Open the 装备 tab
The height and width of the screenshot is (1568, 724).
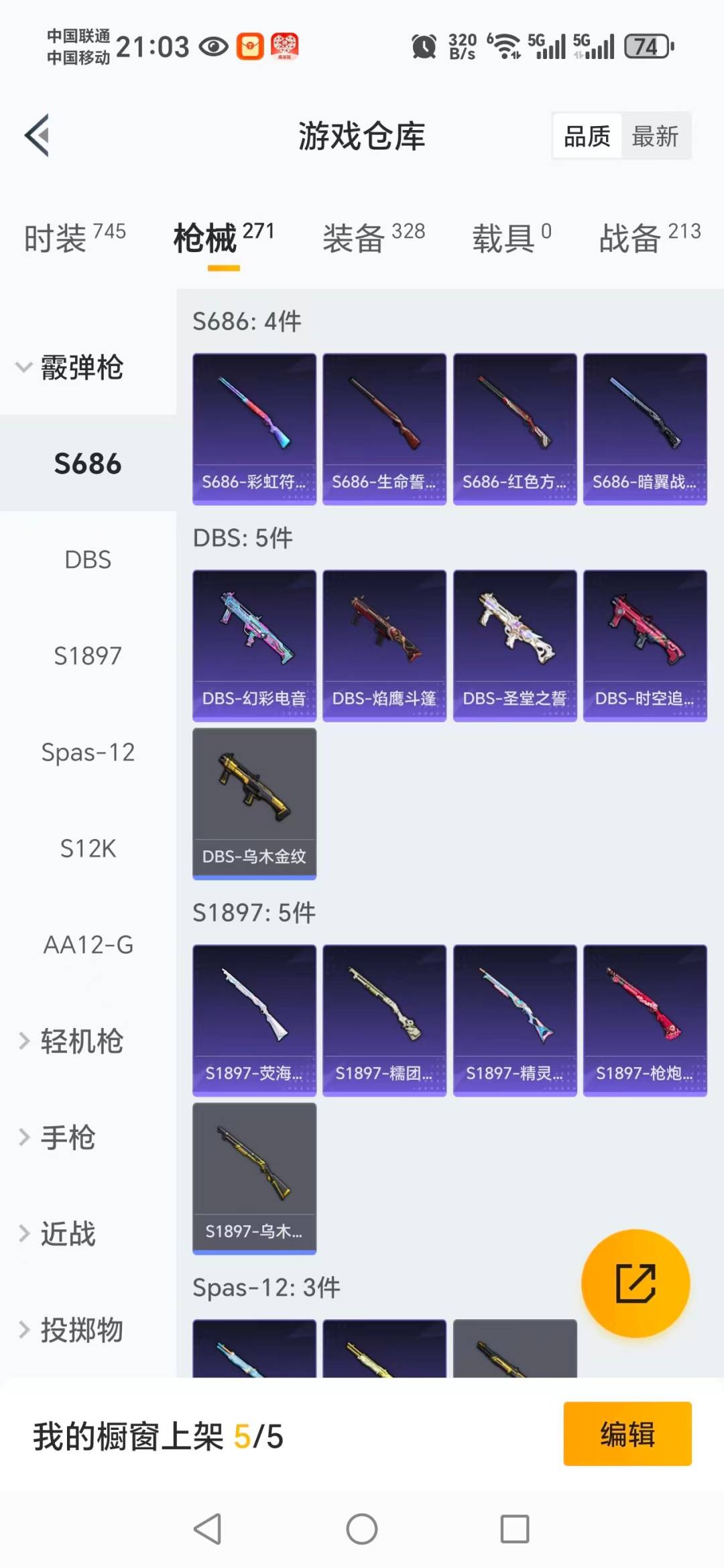[x=373, y=238]
